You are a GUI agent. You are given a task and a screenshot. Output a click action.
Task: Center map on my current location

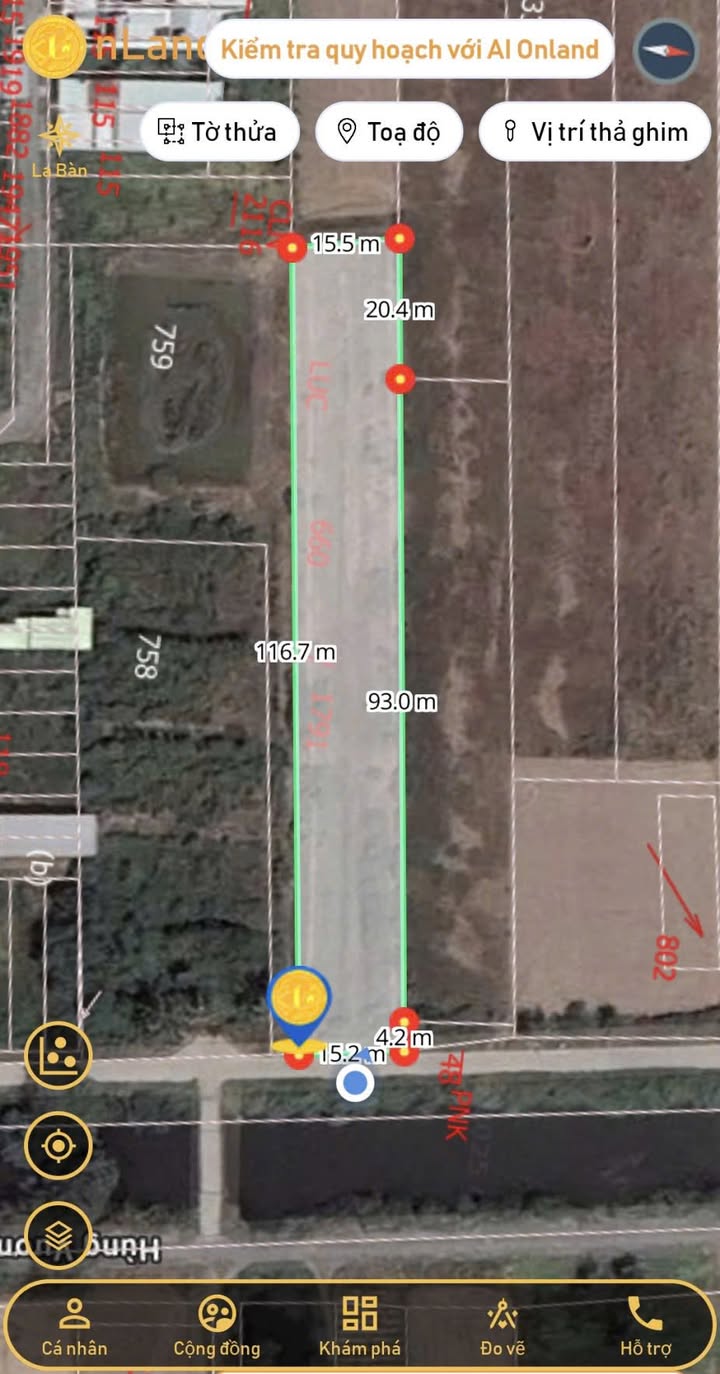click(58, 1145)
